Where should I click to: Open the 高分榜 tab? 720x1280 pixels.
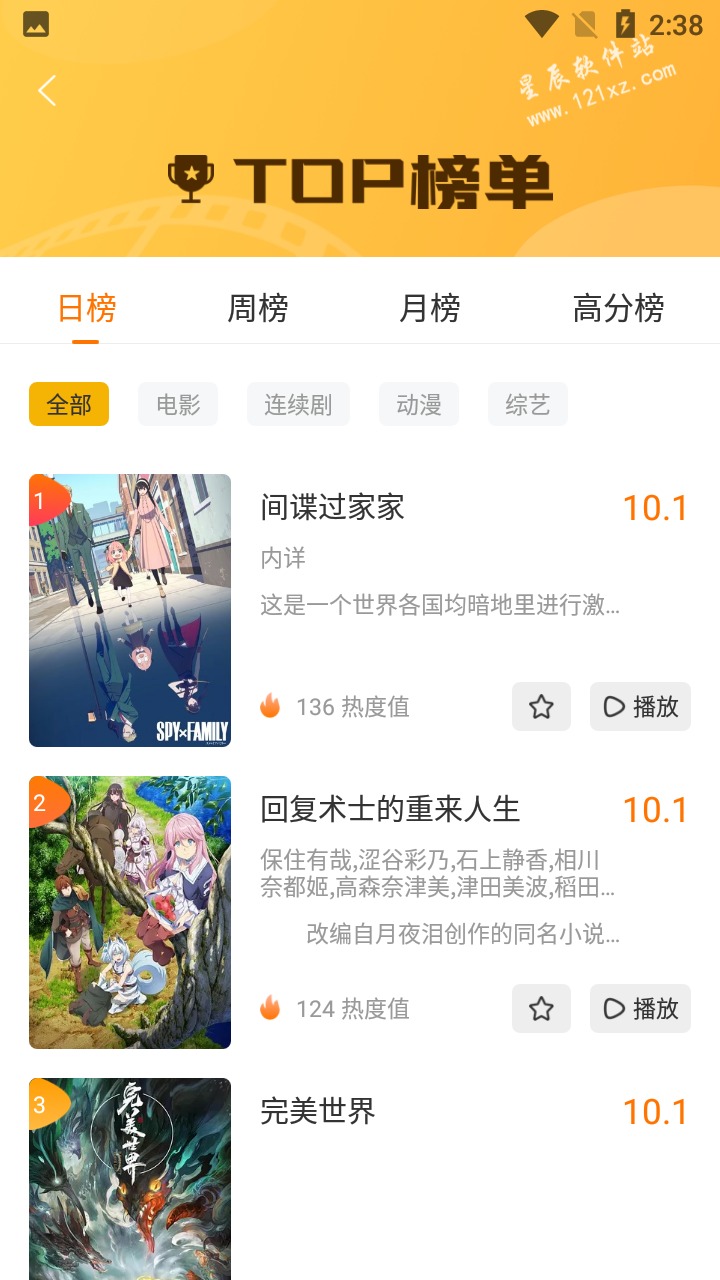click(618, 308)
